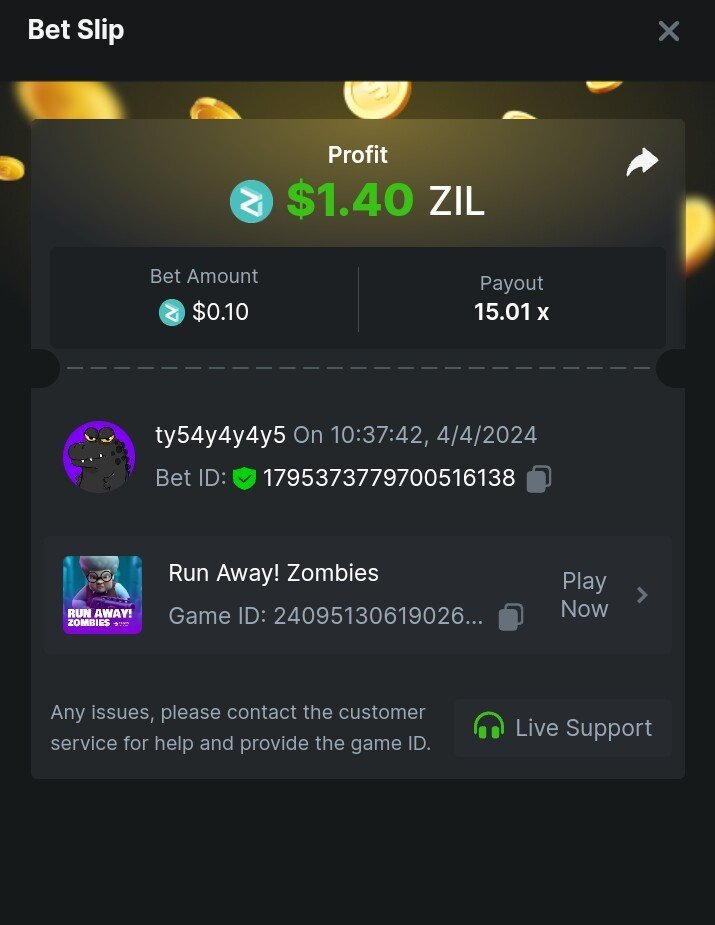View ty54y4y4y5's profile avatar
The height and width of the screenshot is (925, 715).
point(99,457)
